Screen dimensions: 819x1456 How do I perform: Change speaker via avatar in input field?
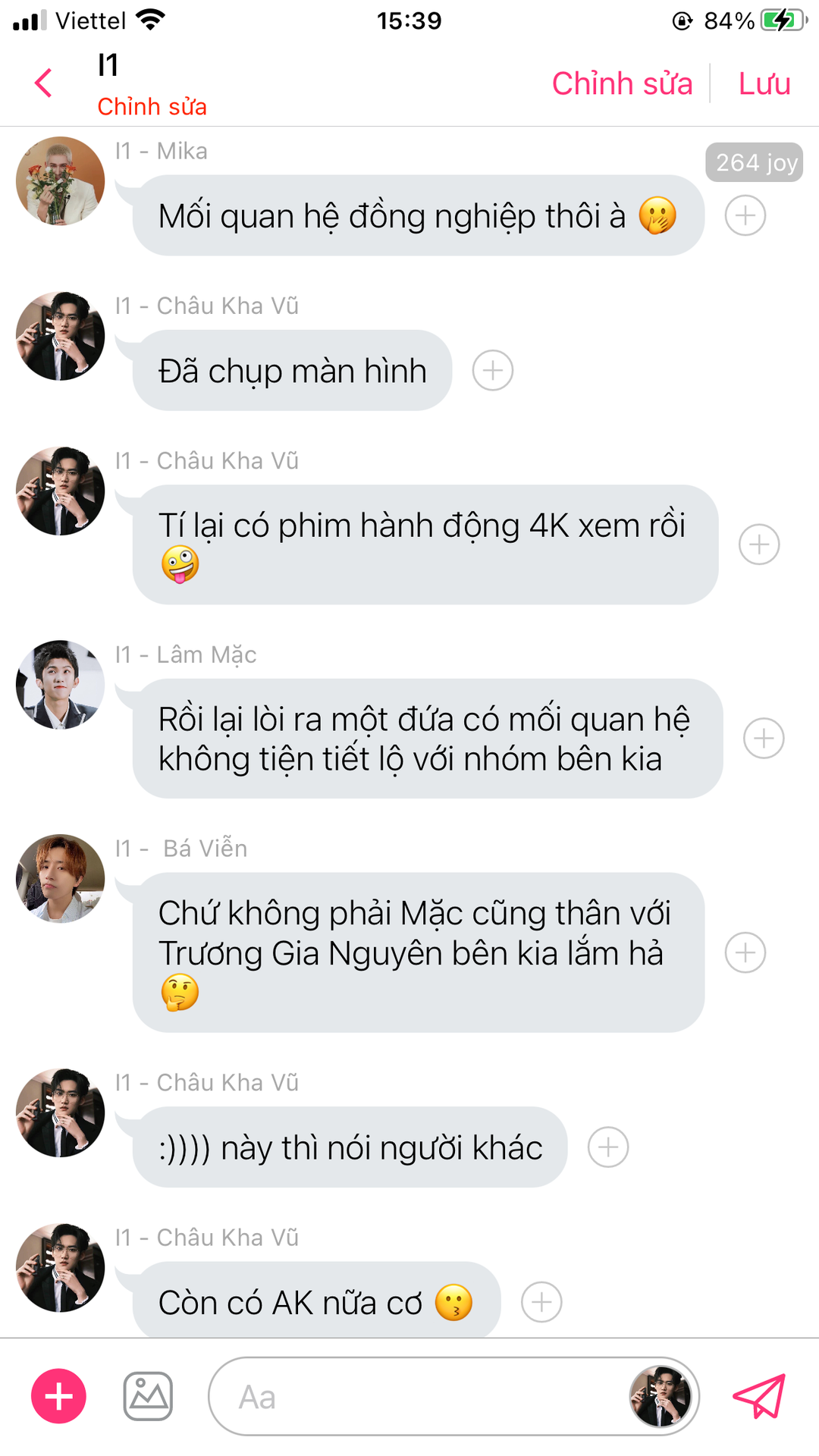point(661,1396)
